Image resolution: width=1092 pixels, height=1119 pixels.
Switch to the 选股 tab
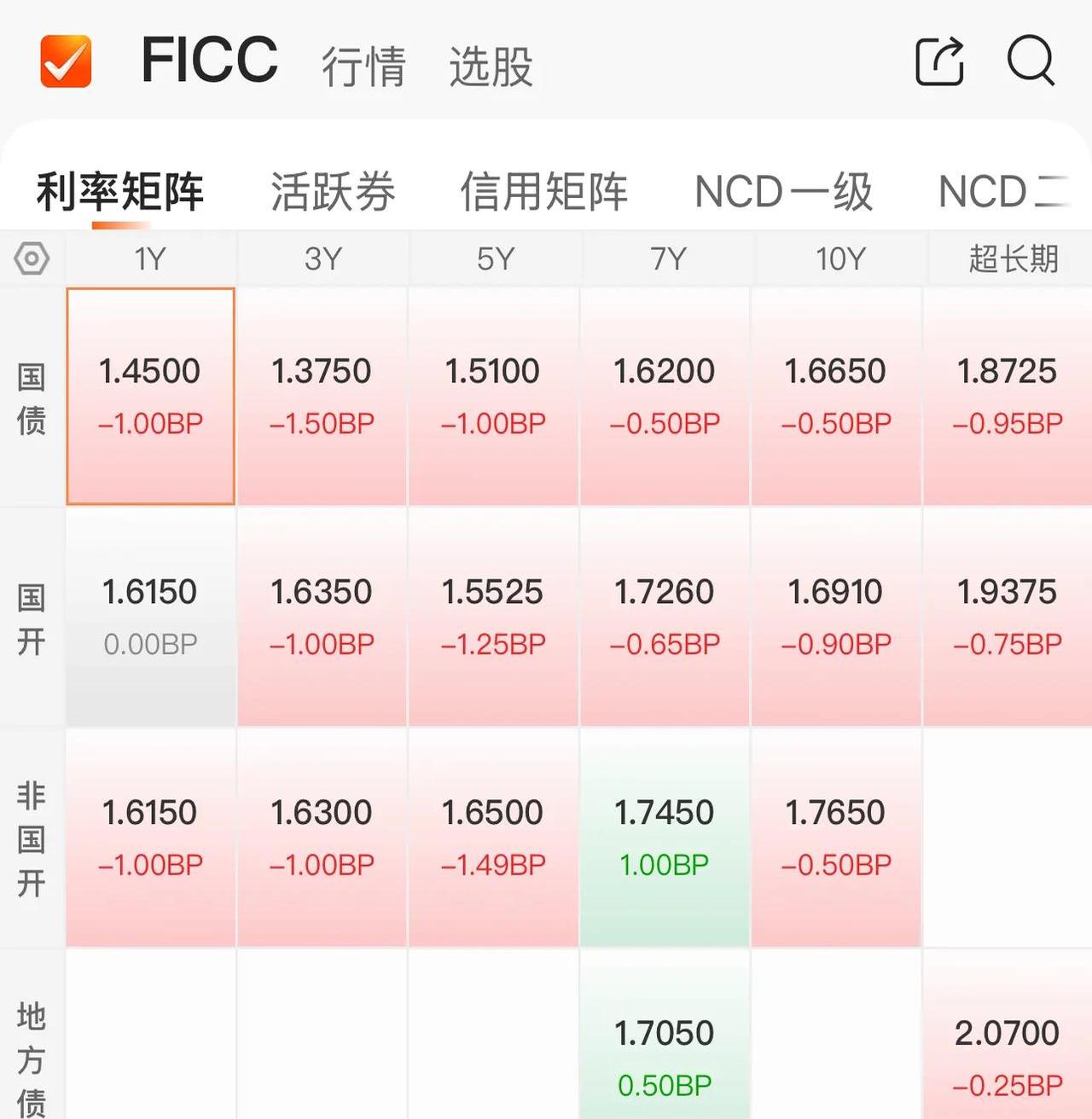point(491,66)
